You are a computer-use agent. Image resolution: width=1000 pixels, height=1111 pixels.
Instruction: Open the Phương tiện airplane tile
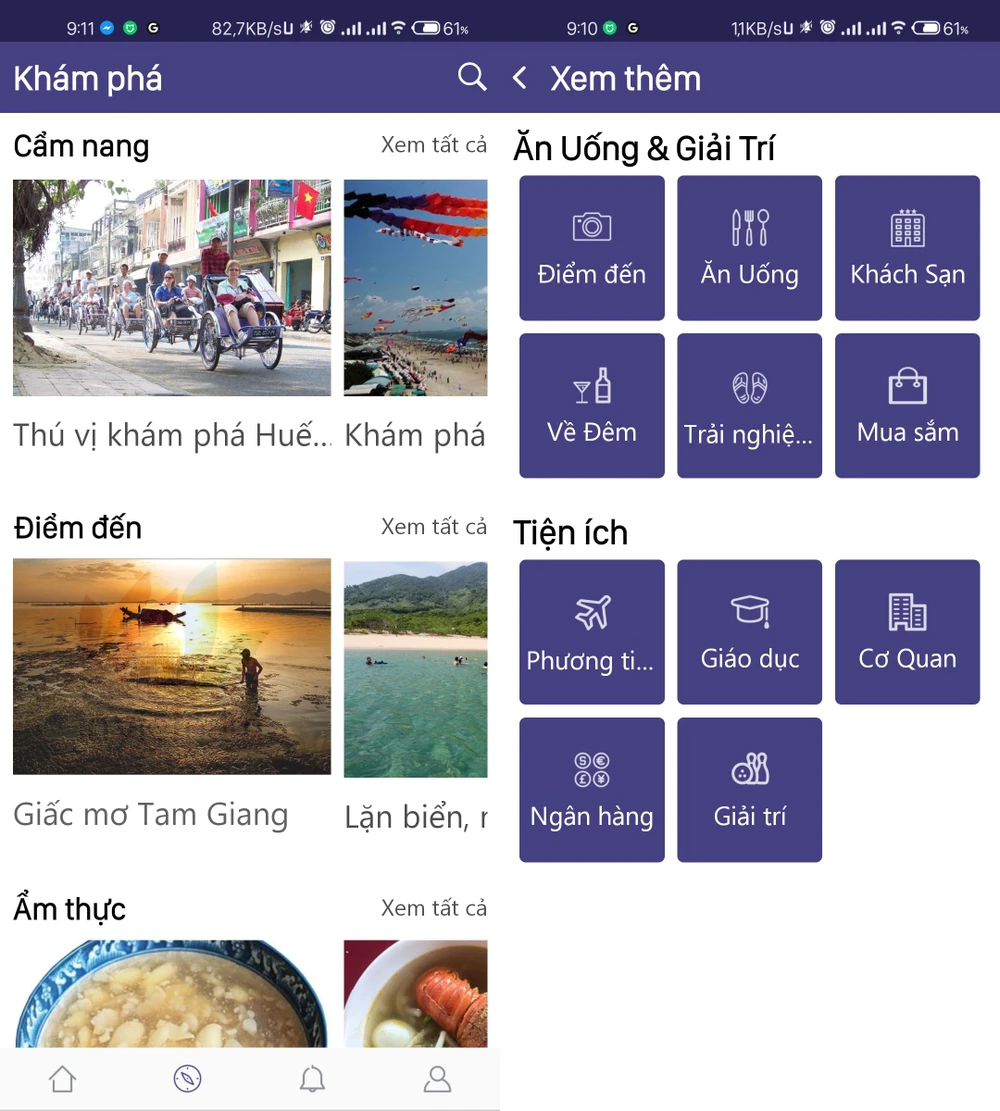coord(591,632)
